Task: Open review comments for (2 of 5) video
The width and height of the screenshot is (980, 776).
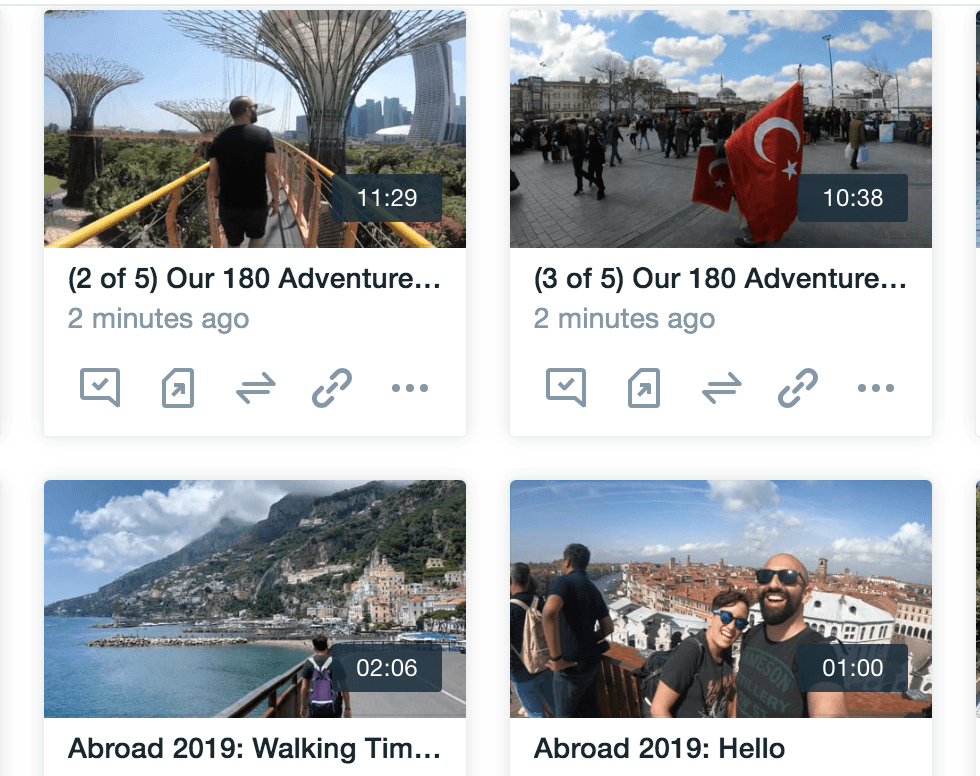Action: pyautogui.click(x=100, y=388)
